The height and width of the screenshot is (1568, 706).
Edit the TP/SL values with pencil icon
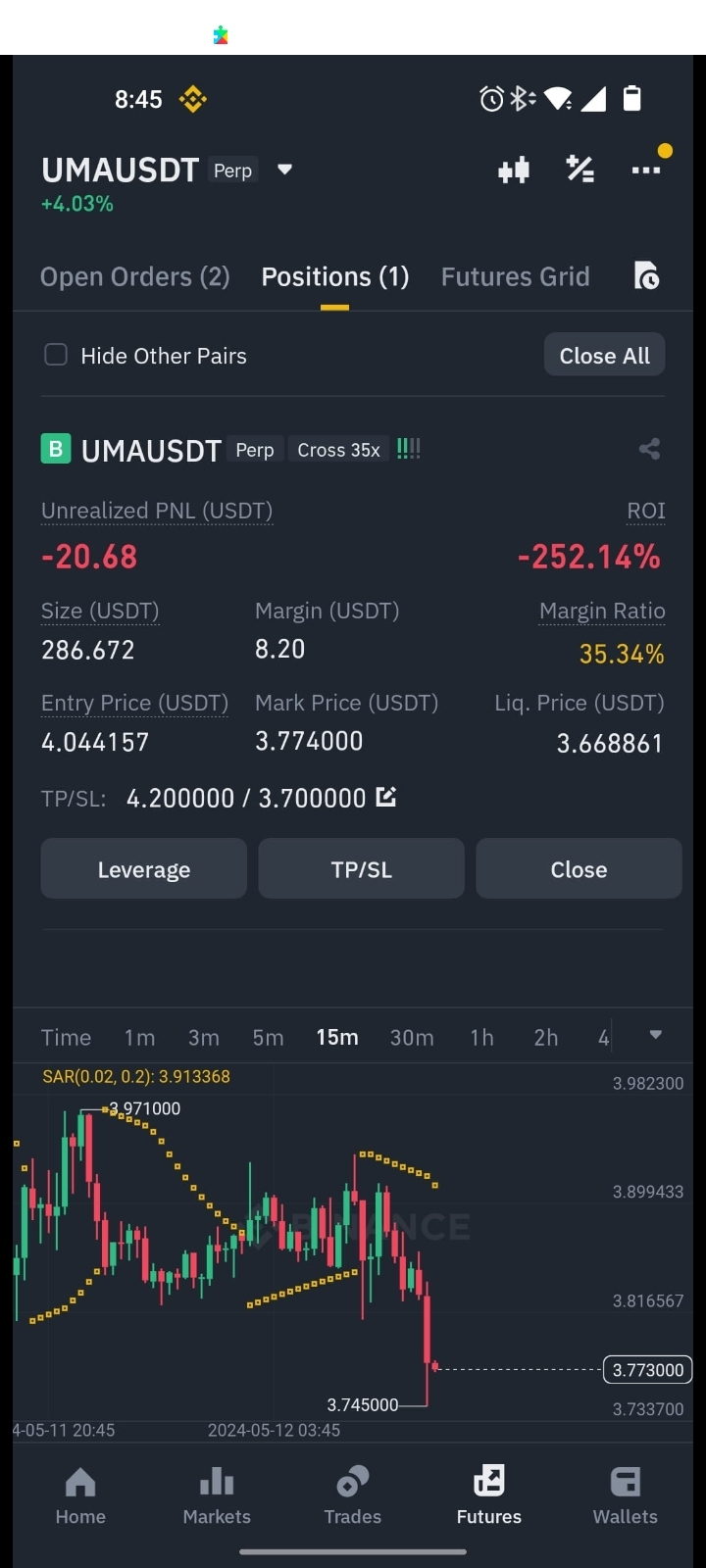click(386, 797)
